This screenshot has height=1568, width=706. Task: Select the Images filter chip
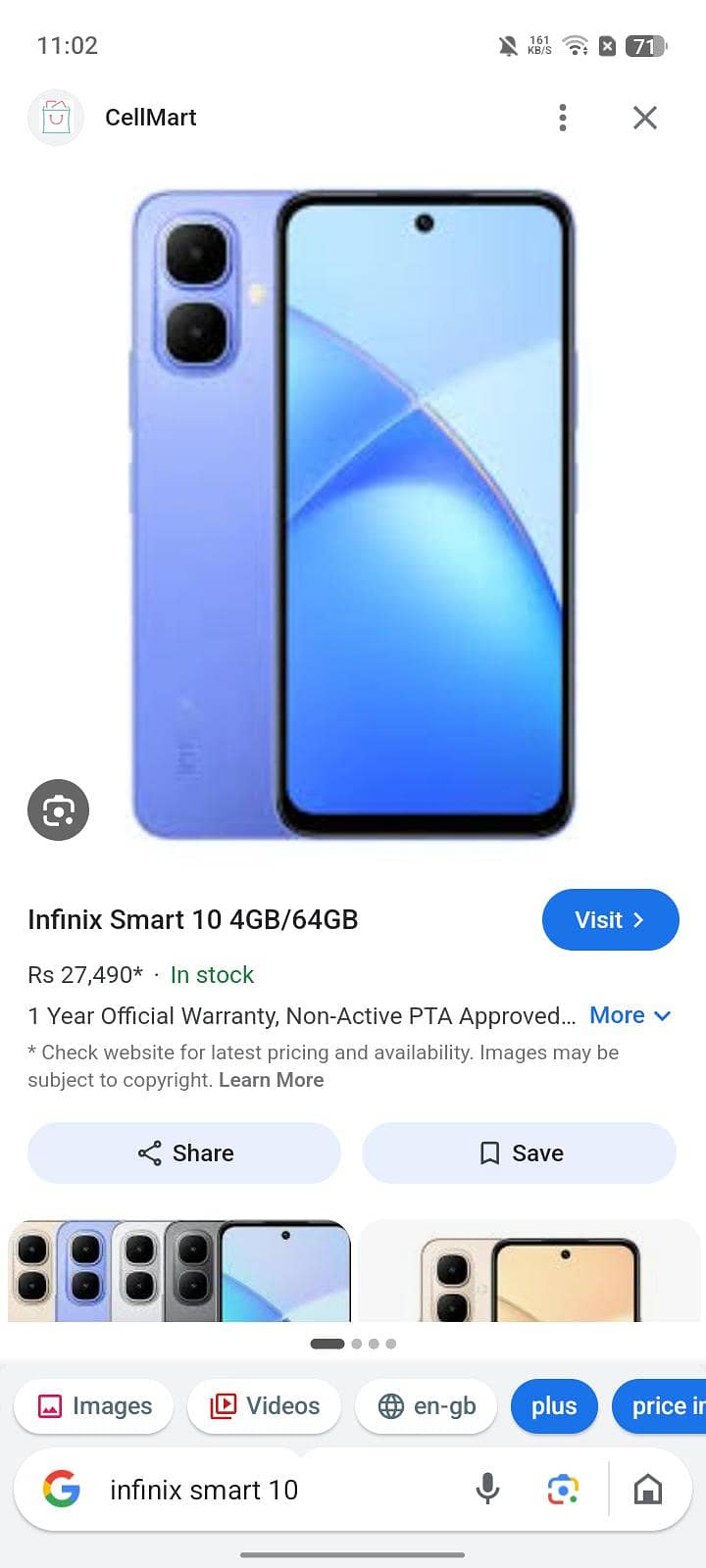point(94,1405)
